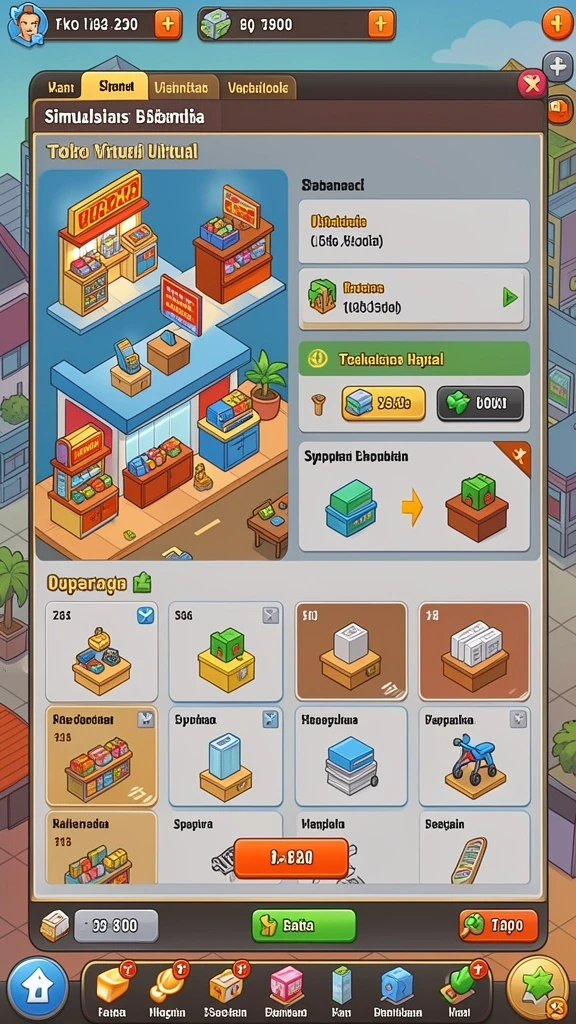Switch to the first tab labelled Vant

click(x=60, y=87)
